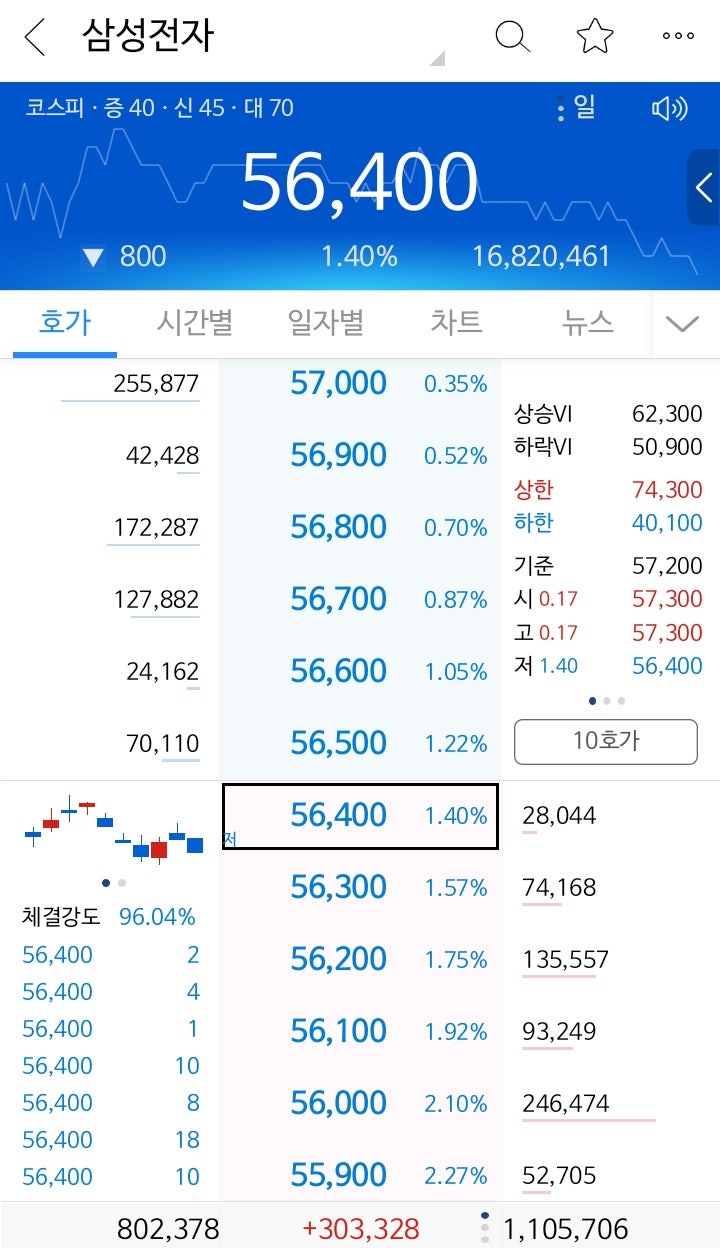Tap the speaker sound icon
720x1248 pixels.
click(670, 108)
